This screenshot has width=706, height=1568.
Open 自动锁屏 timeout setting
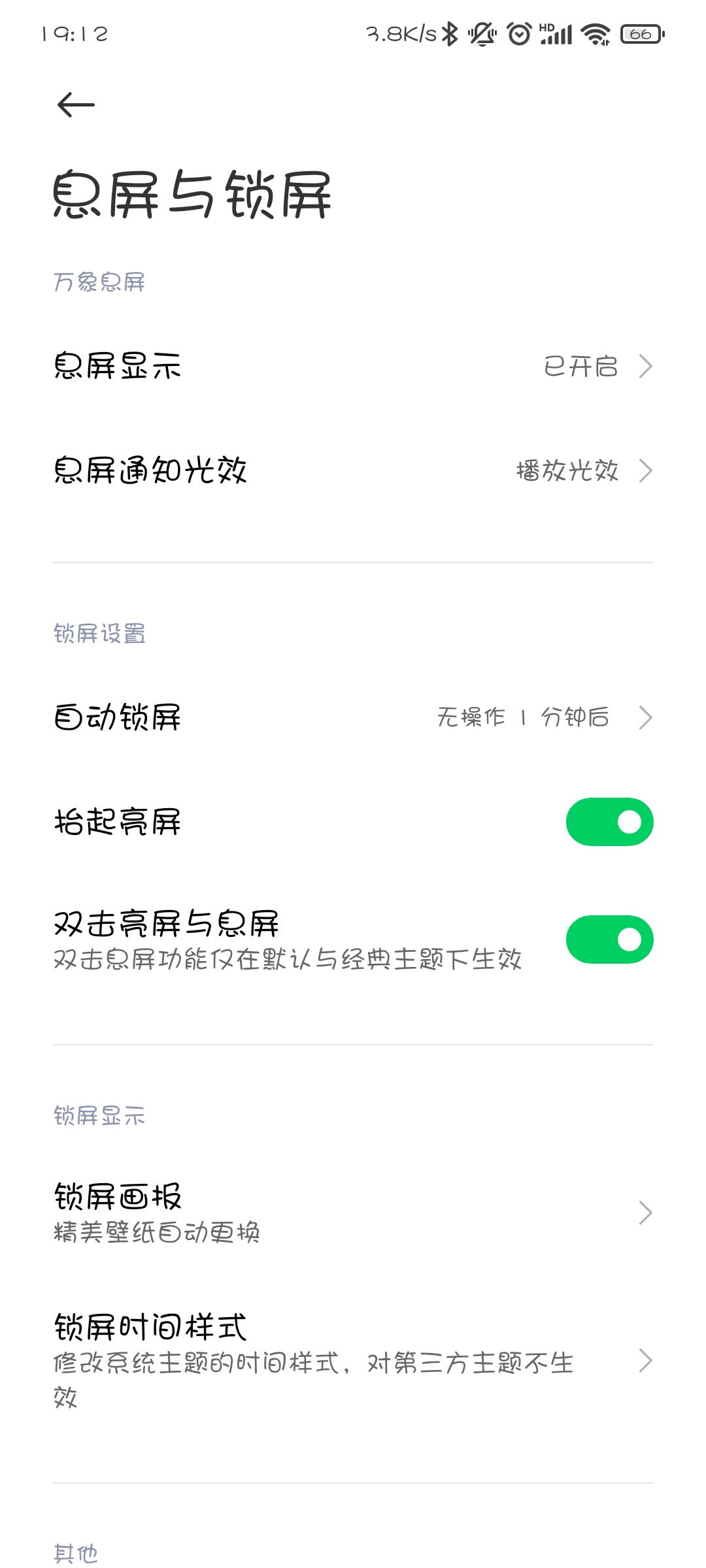tap(353, 717)
